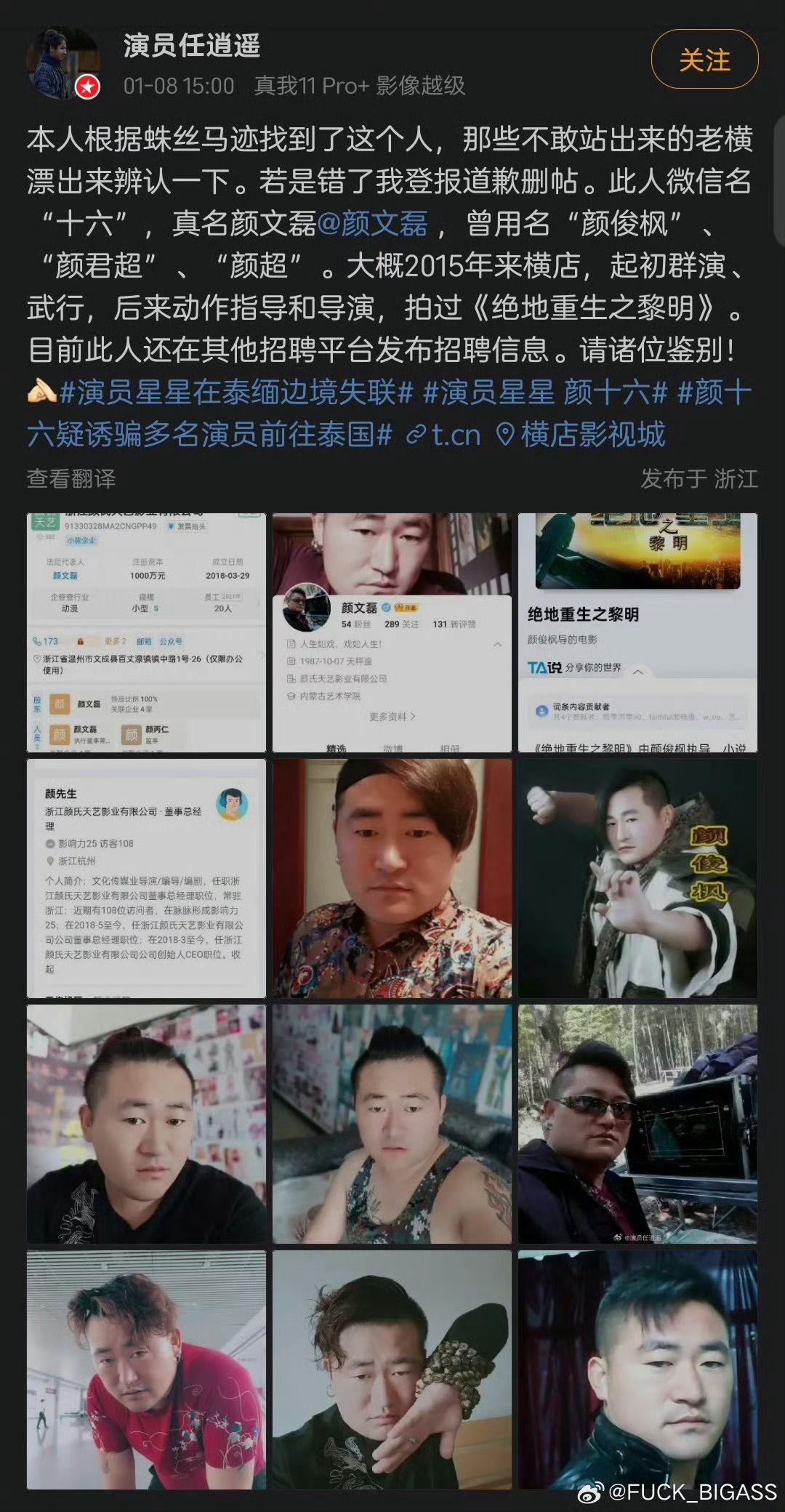Open the 颜文磊 Weibo profile screenshot image
Viewport: 785px width, 1512px height.
(x=392, y=632)
